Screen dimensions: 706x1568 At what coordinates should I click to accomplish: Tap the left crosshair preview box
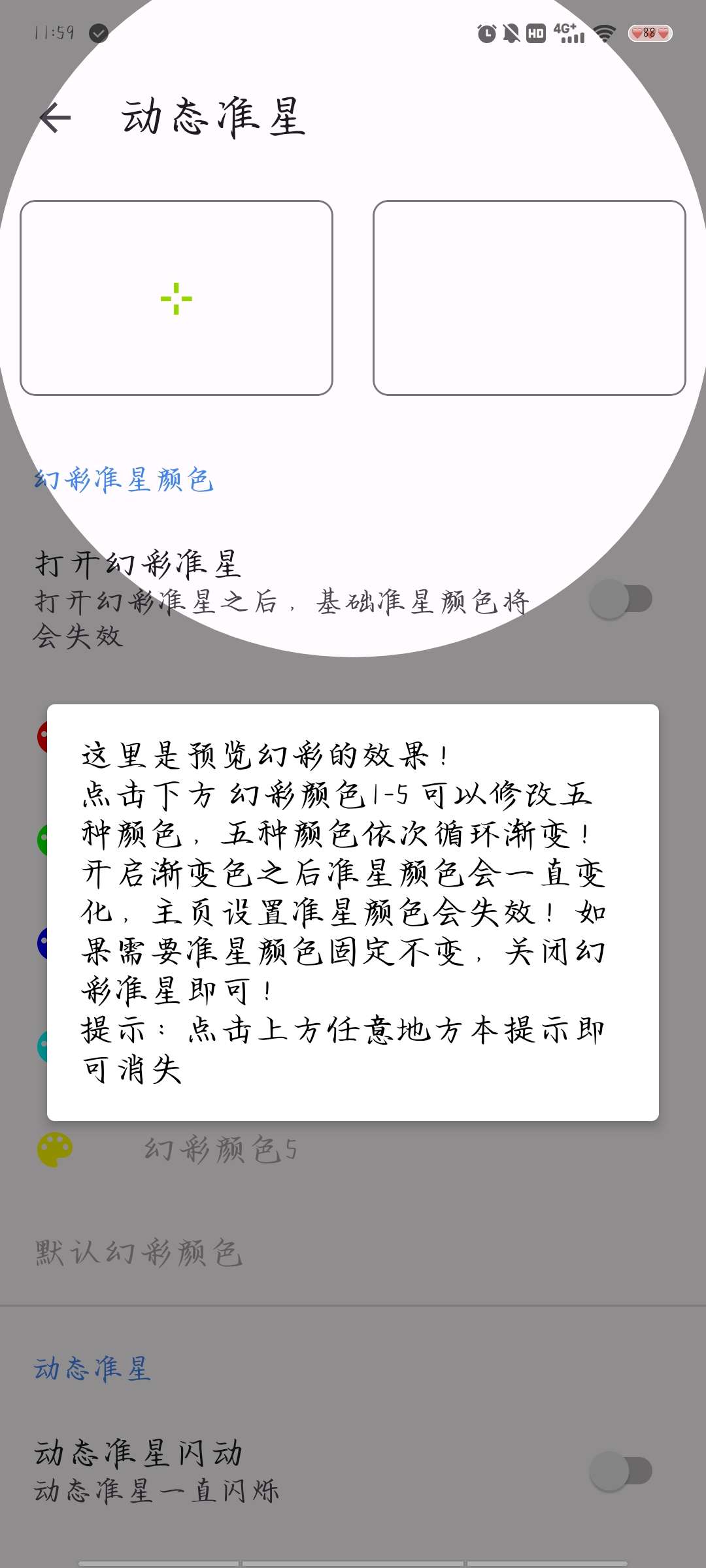[176, 297]
